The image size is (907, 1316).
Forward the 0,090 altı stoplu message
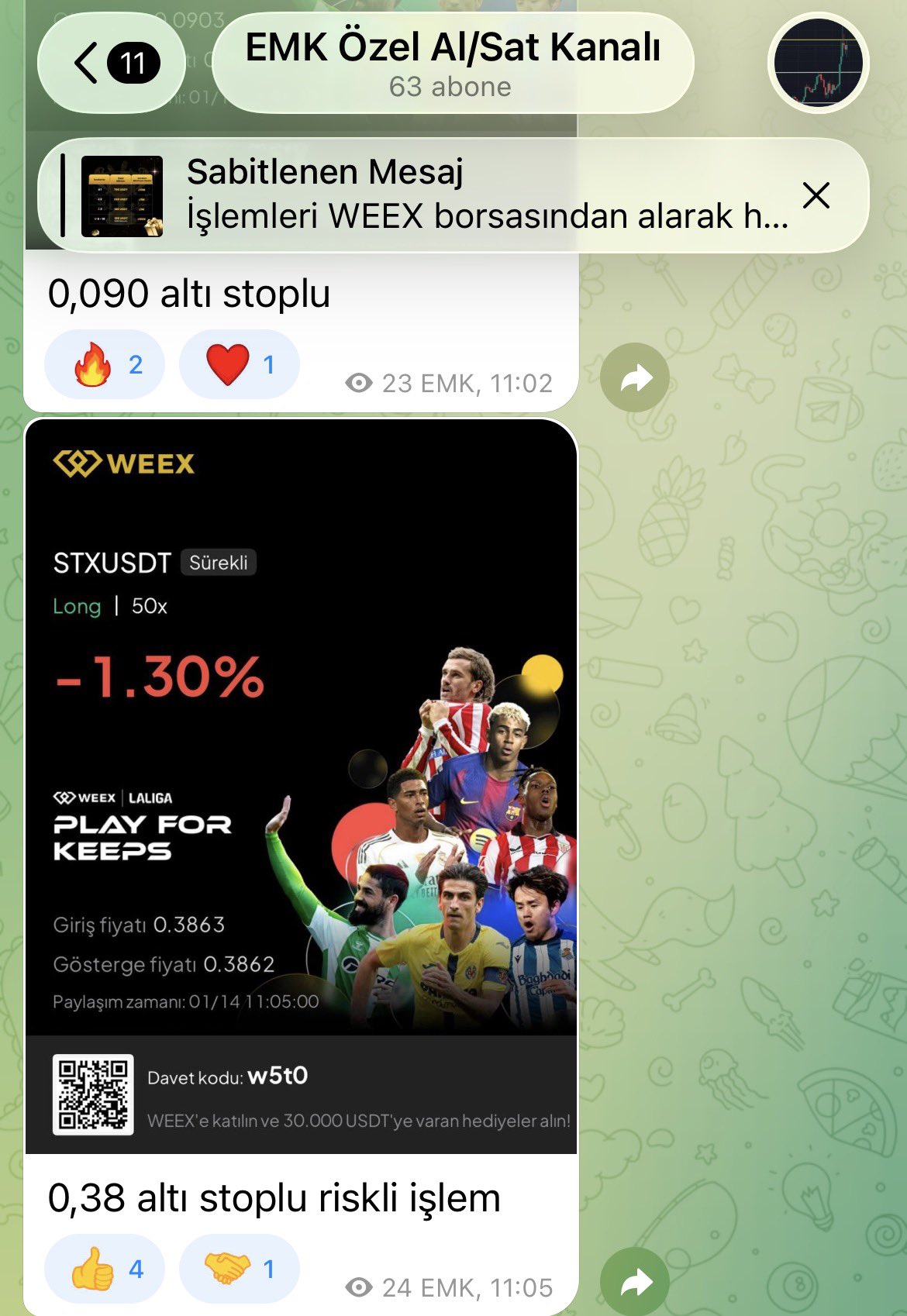click(x=635, y=378)
